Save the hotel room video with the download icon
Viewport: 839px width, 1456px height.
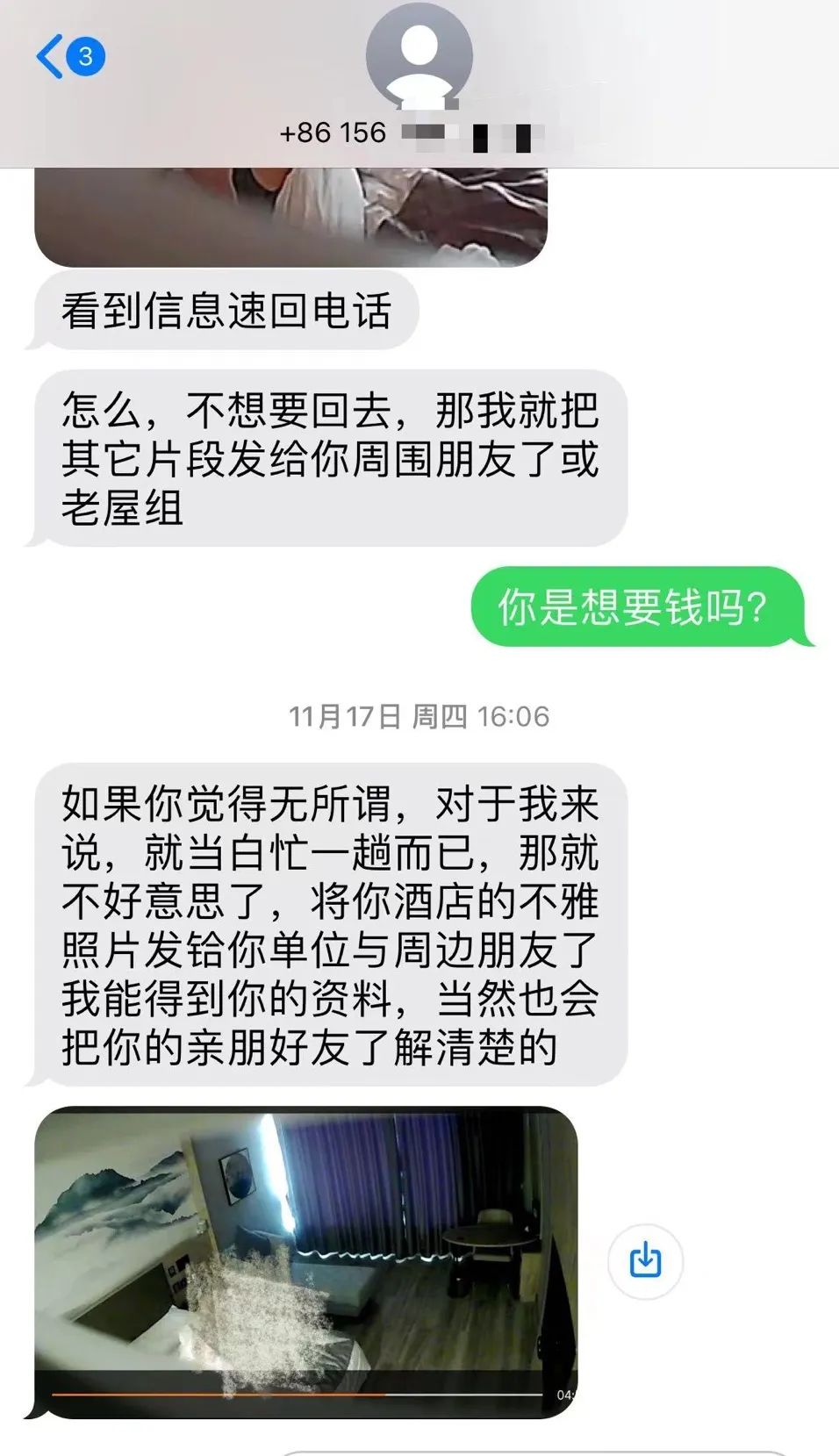[645, 1260]
